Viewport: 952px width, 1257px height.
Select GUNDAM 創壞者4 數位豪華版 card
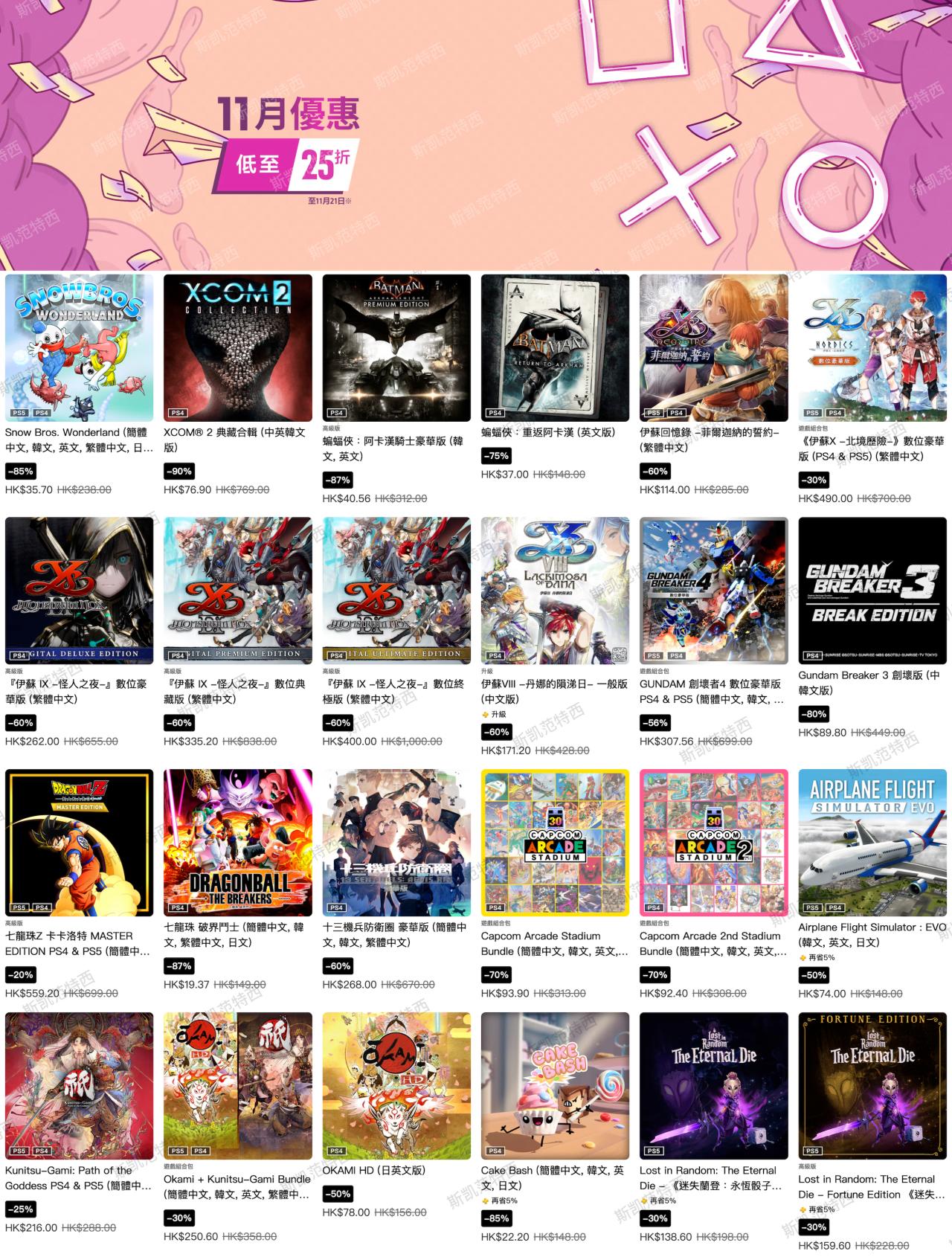tap(713, 590)
